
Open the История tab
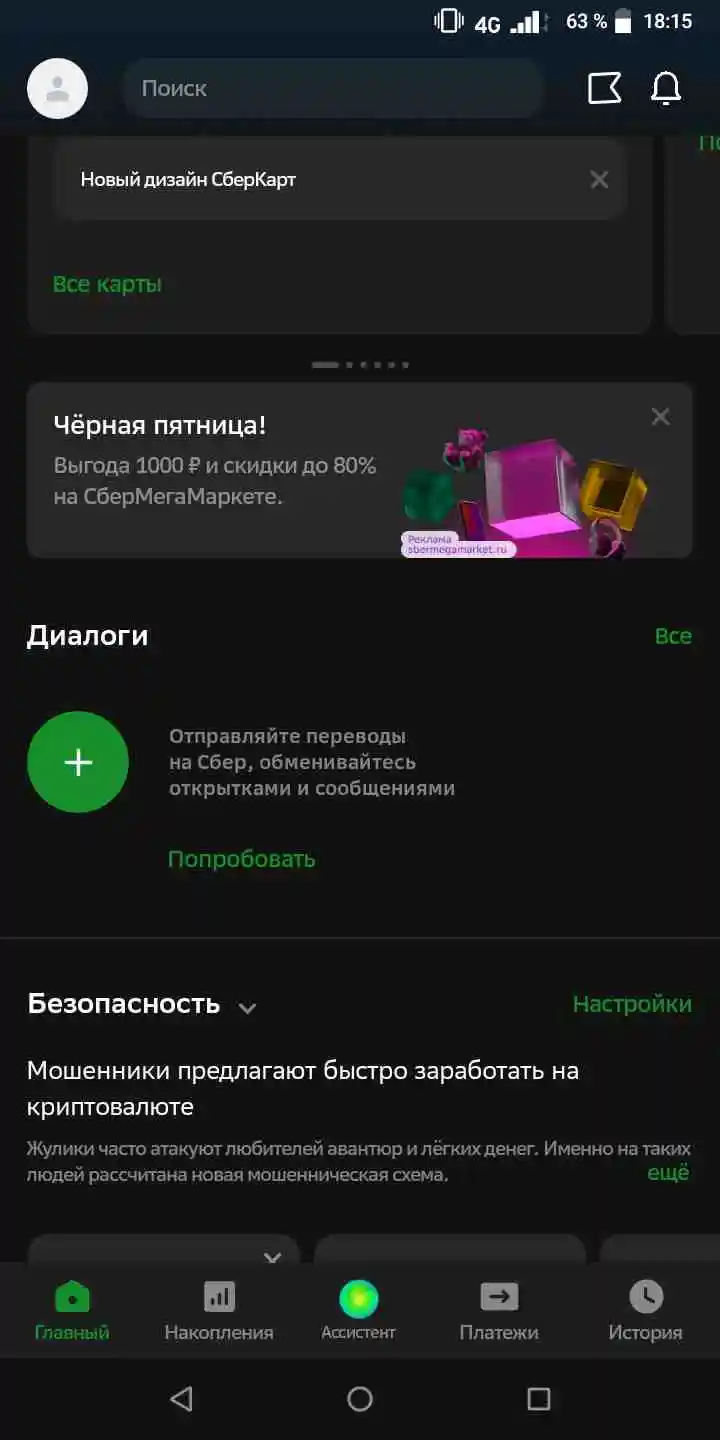[646, 1311]
